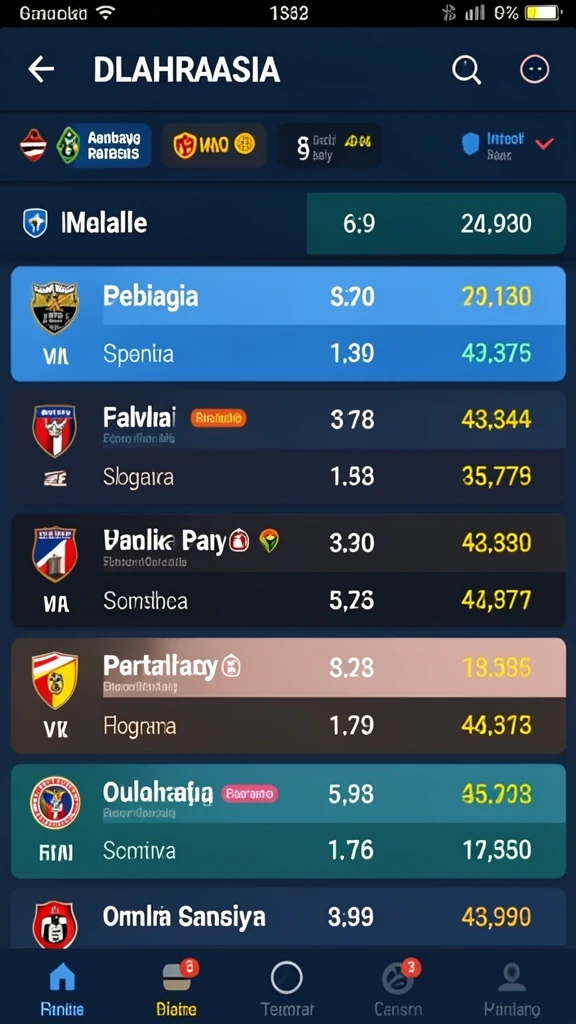This screenshot has height=1024, width=576.
Task: Open search from the top bar
Action: pyautogui.click(x=466, y=69)
